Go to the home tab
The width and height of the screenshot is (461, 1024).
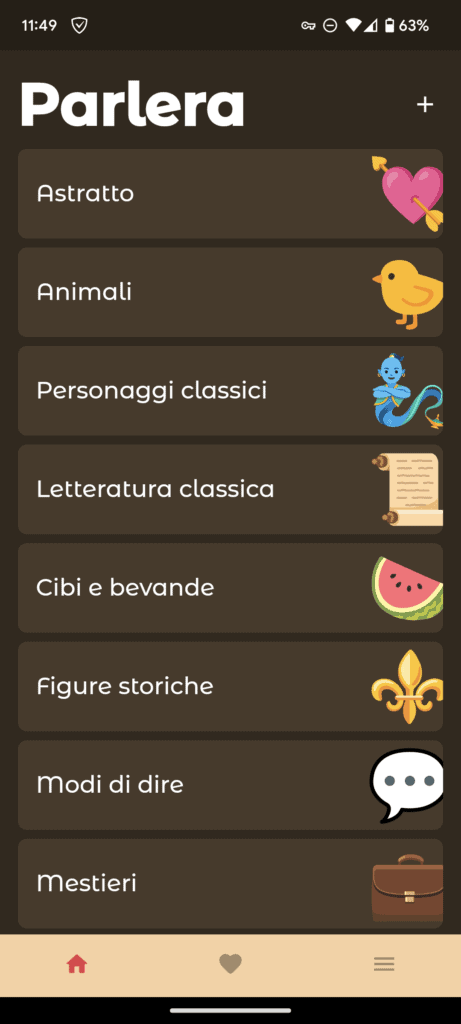76,964
